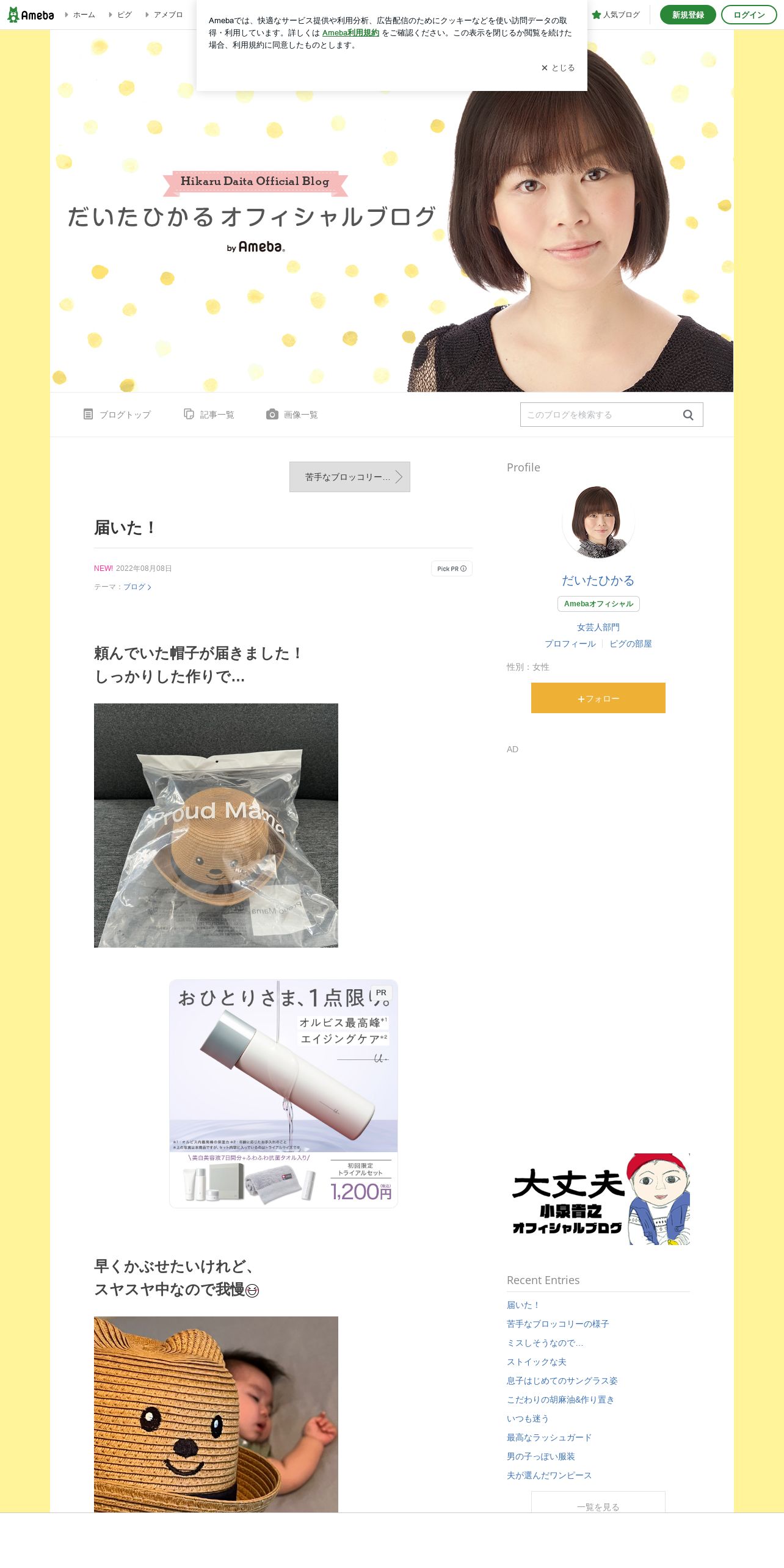Open the Ameba利用規約 link

(350, 33)
